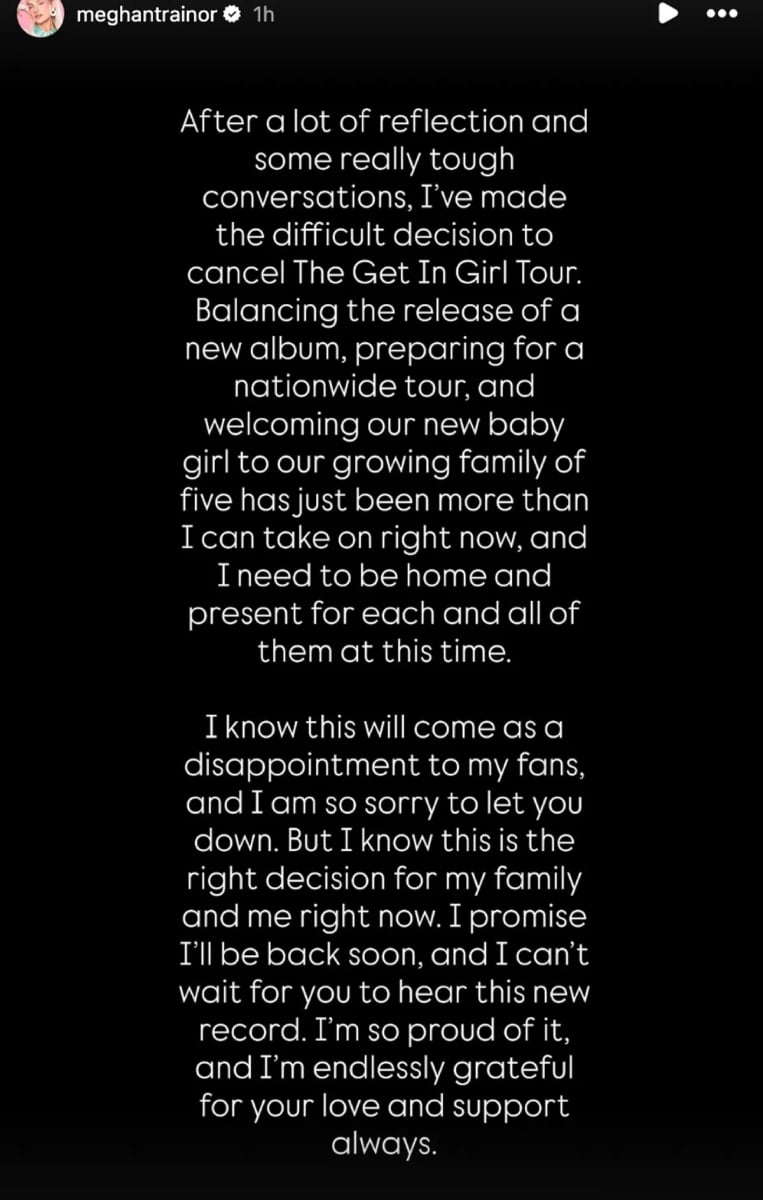Viewport: 763px width, 1200px height.
Task: Click the apology paragraph starting with I know
Action: pyautogui.click(x=383, y=935)
